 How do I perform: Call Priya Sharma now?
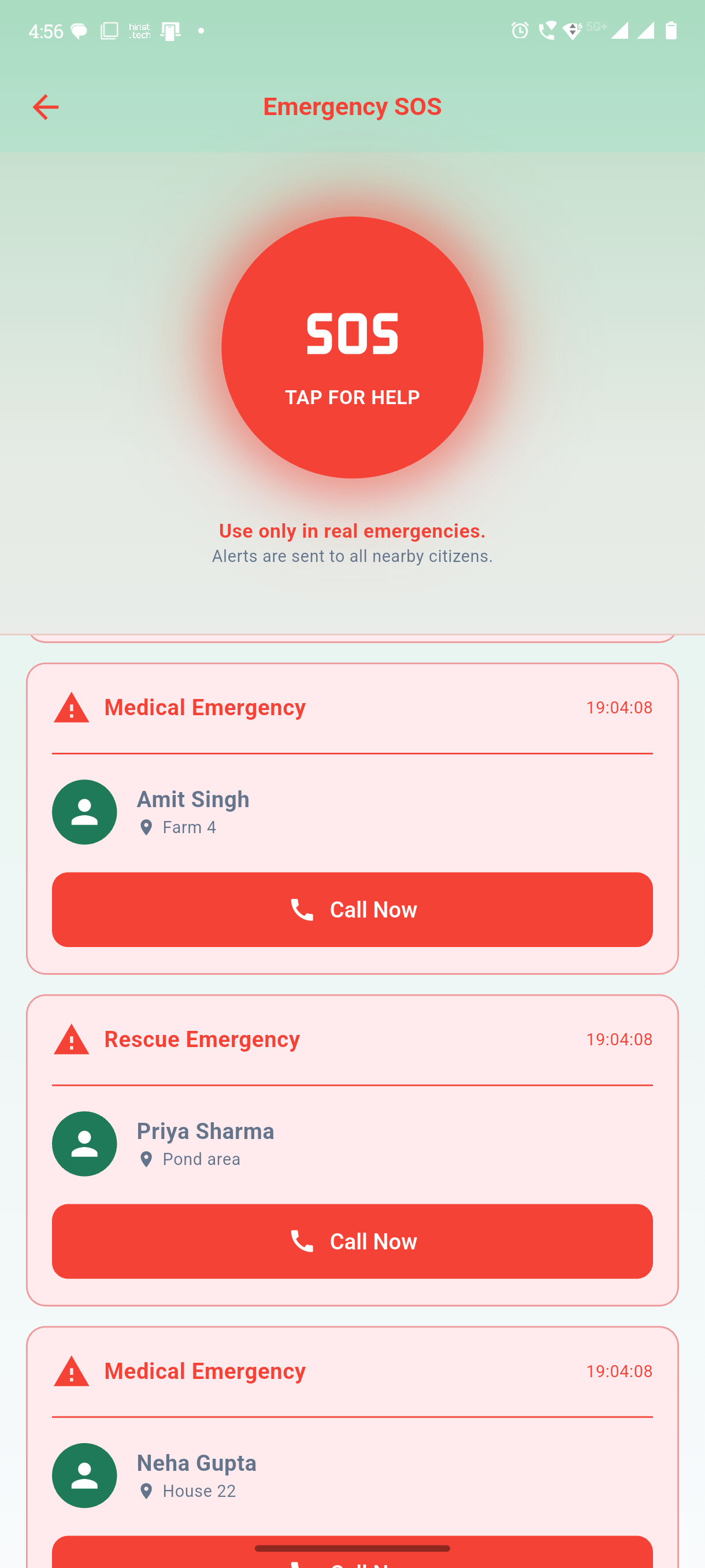352,1241
